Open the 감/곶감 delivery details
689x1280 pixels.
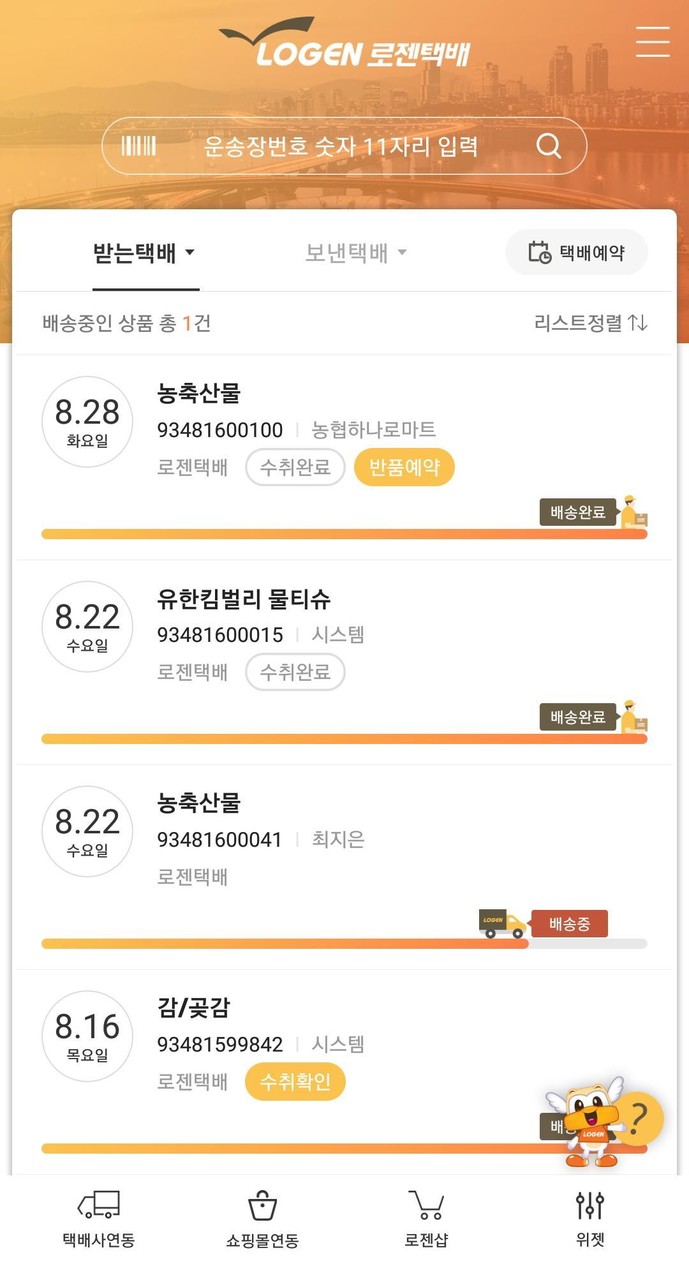click(194, 1008)
